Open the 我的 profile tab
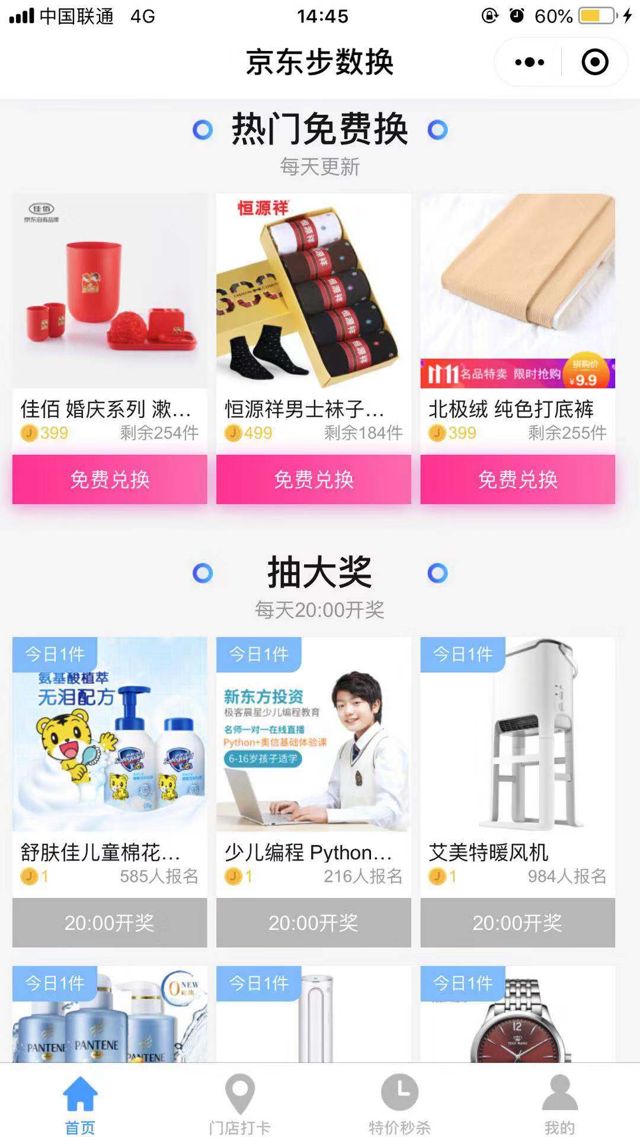 (559, 1105)
